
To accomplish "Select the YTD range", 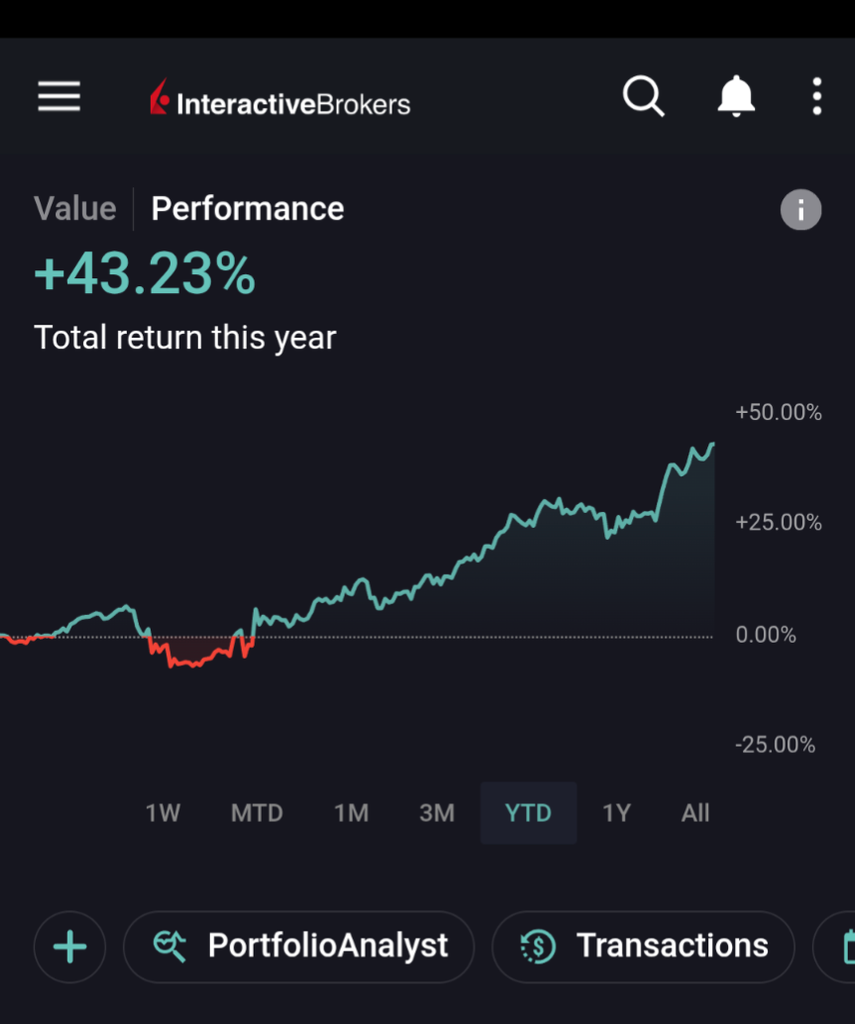I will [x=528, y=813].
